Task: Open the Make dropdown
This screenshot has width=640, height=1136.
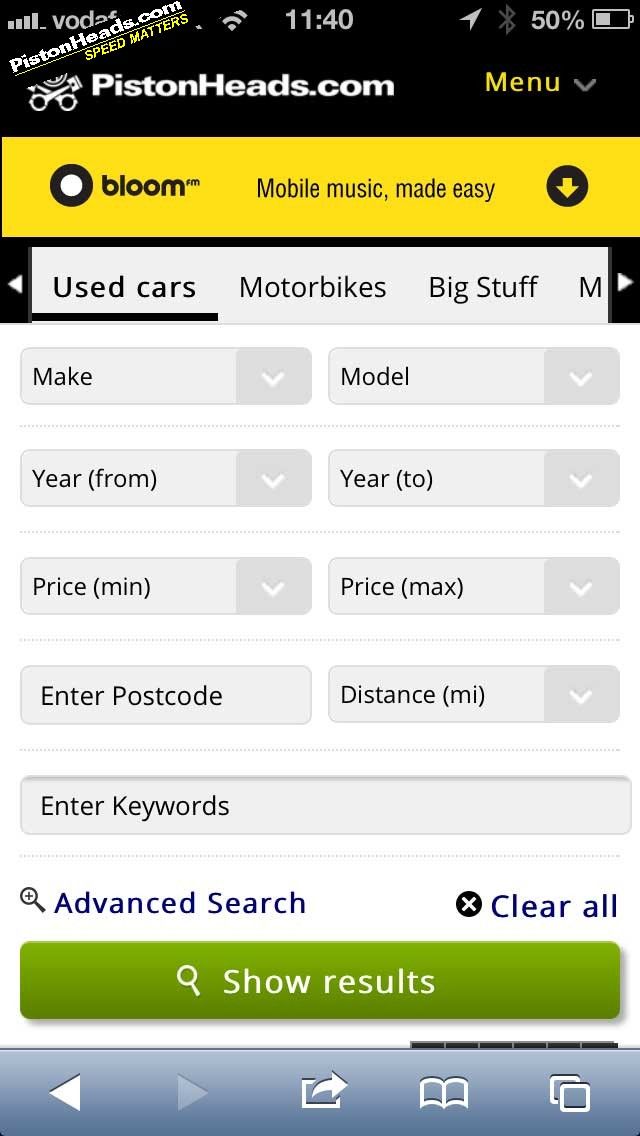Action: tap(166, 376)
